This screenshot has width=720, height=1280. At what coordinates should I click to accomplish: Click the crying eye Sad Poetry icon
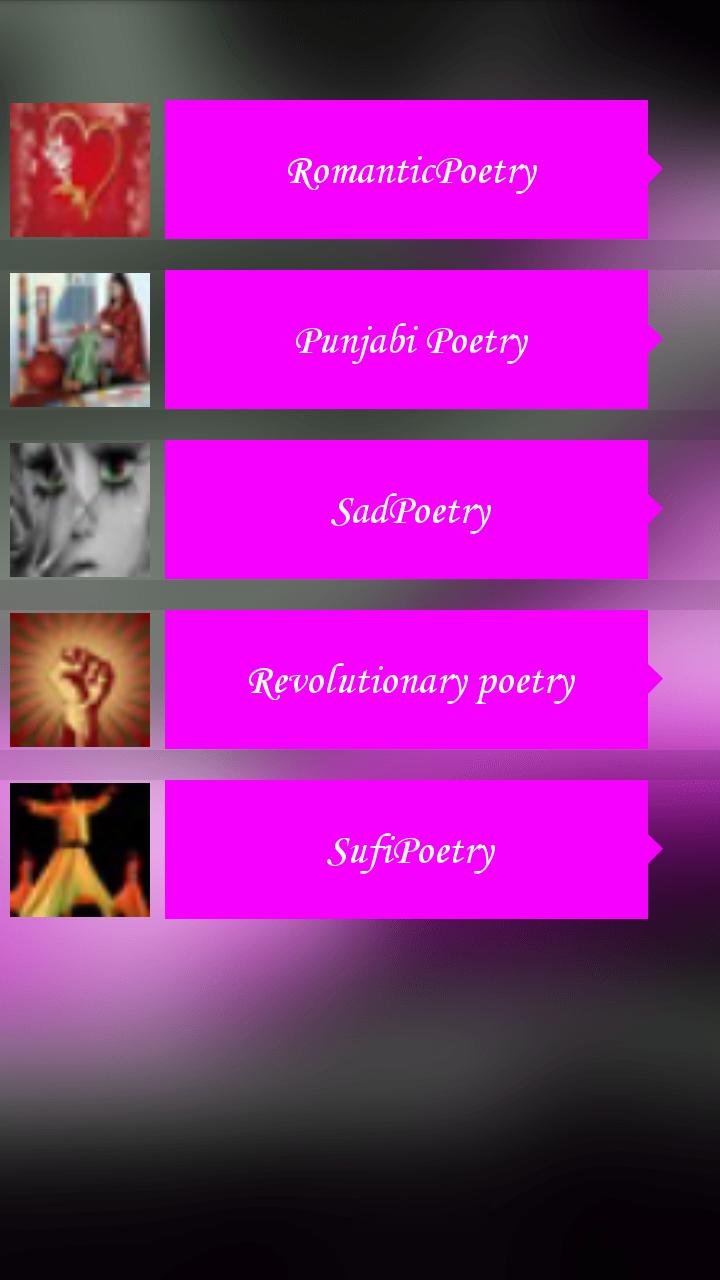80,509
